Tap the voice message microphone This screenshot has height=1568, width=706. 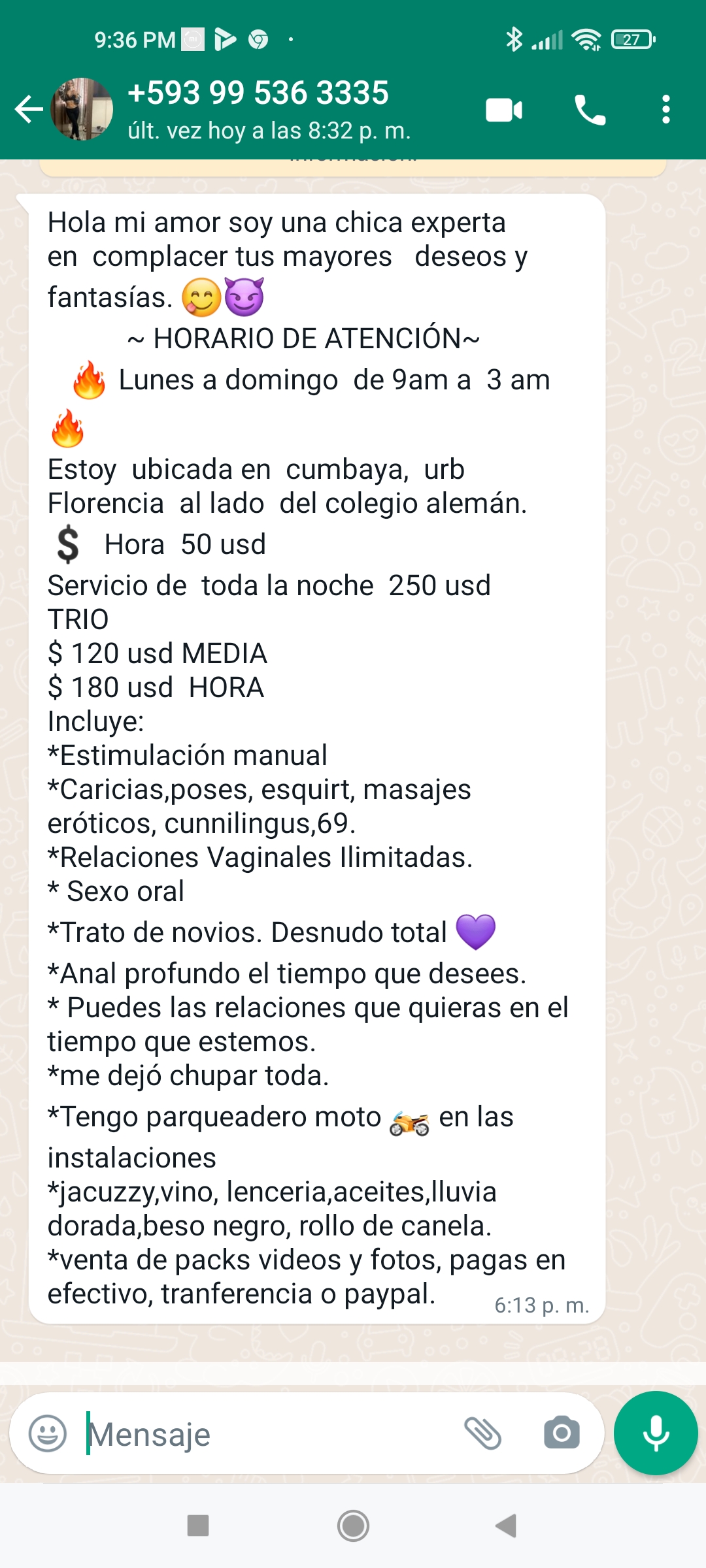[656, 1433]
